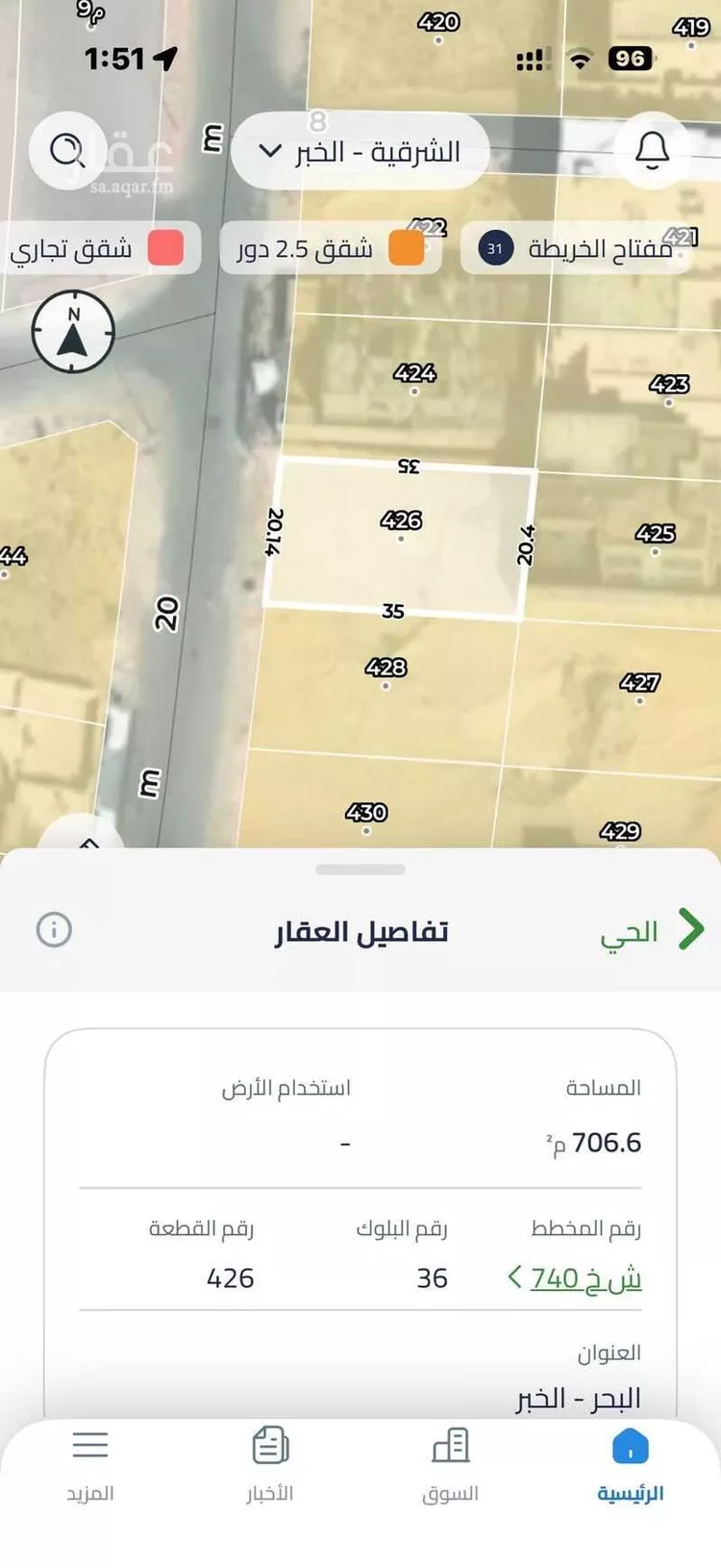Open the notifications bell
721x1568 pixels.
653,151
